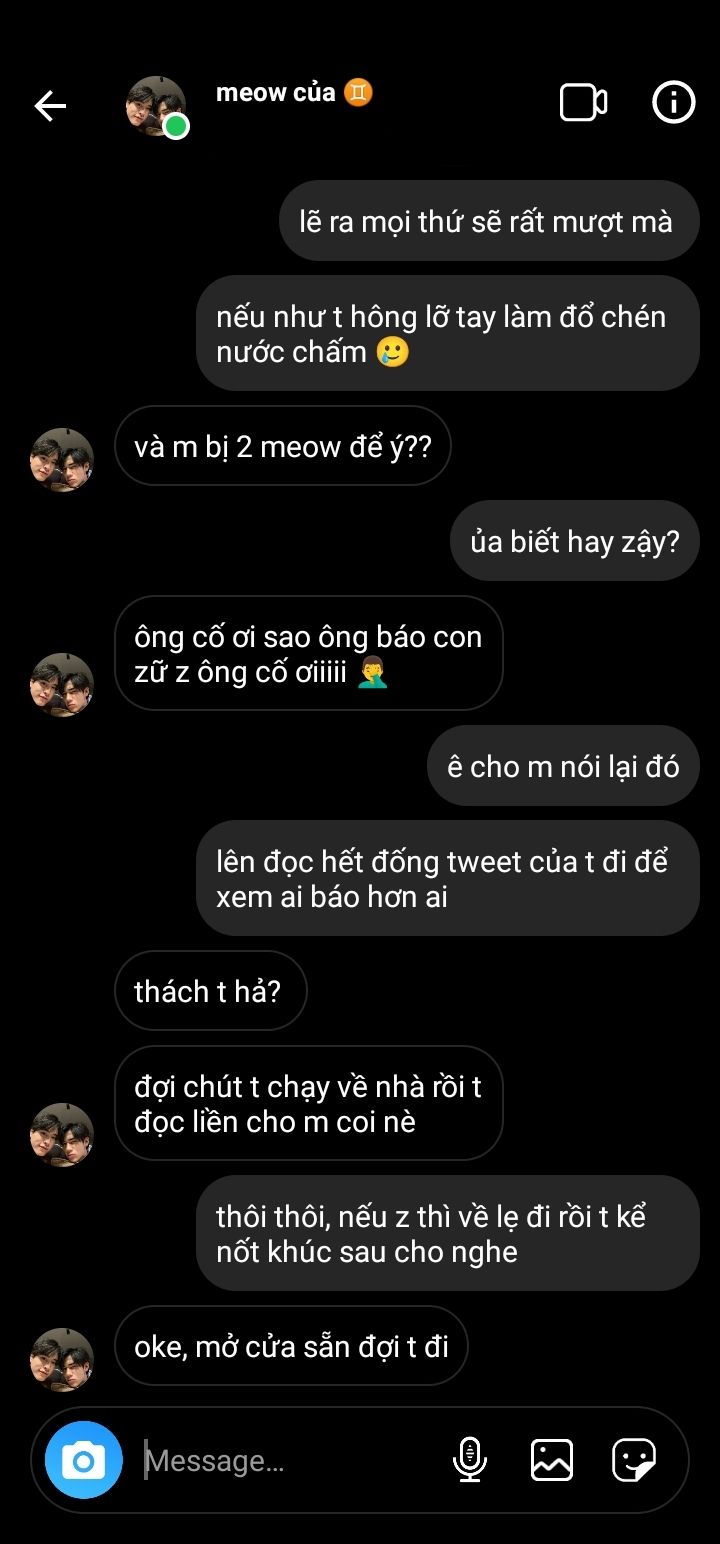The width and height of the screenshot is (720, 1544).
Task: Record a voice message with microphone
Action: tap(470, 1460)
